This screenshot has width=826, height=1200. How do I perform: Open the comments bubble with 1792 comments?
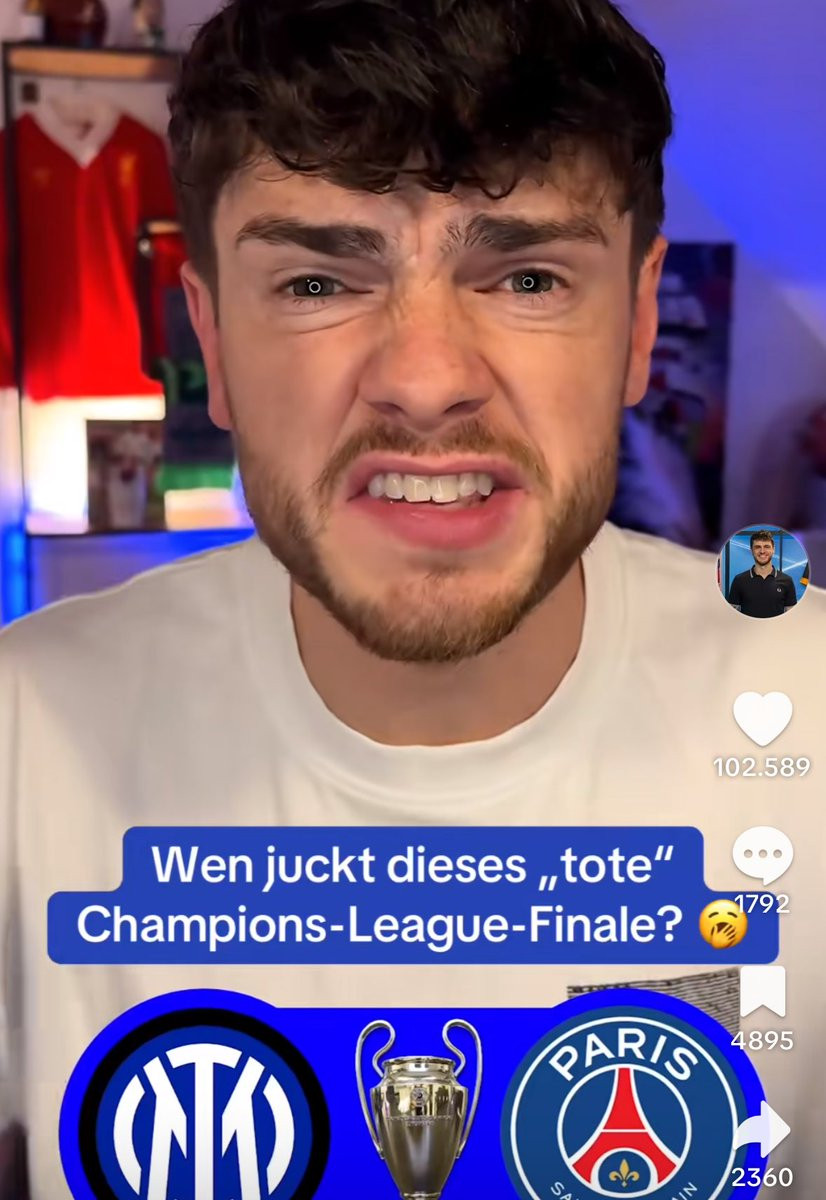[x=762, y=858]
